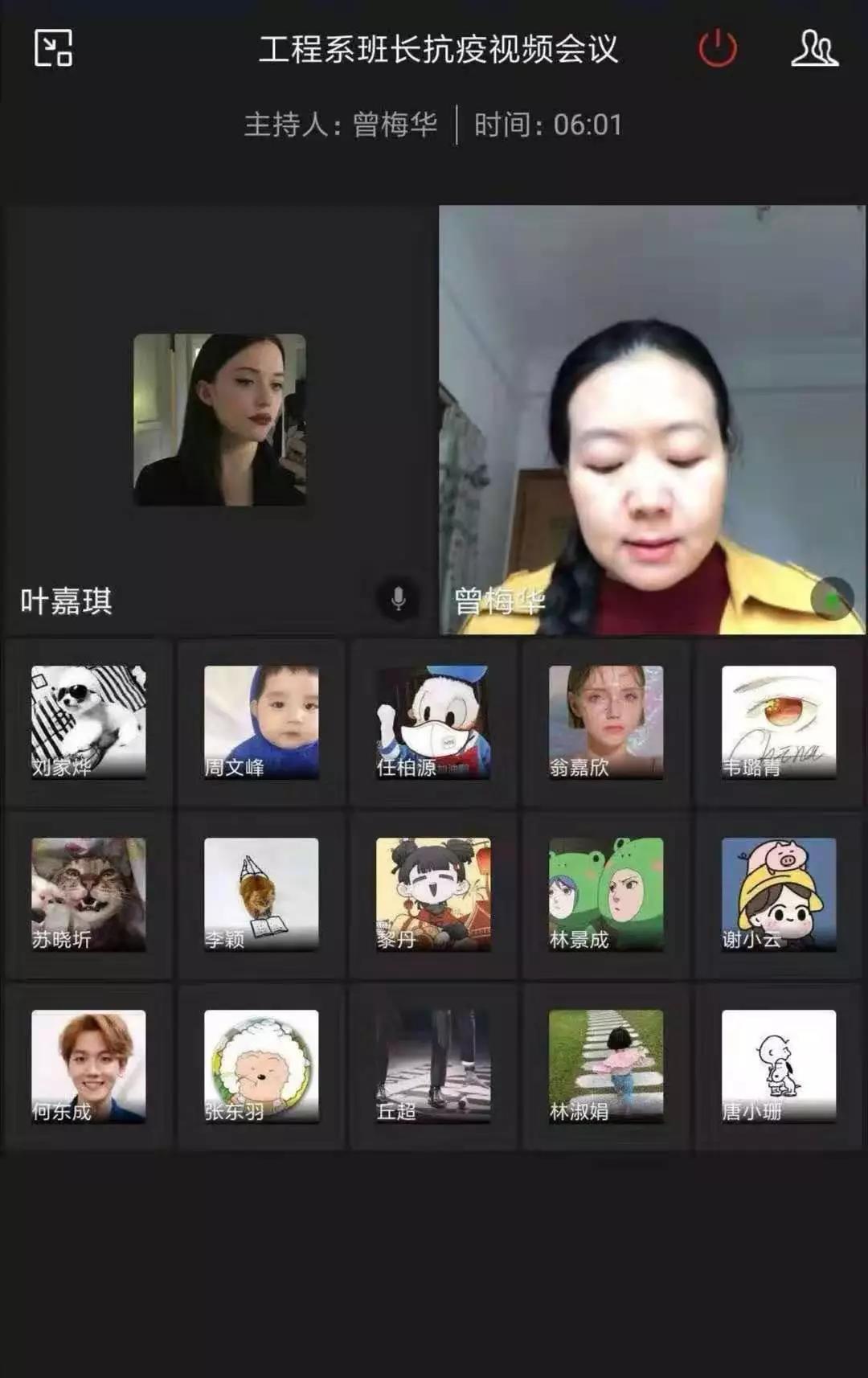Viewport: 868px width, 1378px height.
Task: Tap participant 李颖
Action: pos(261,894)
